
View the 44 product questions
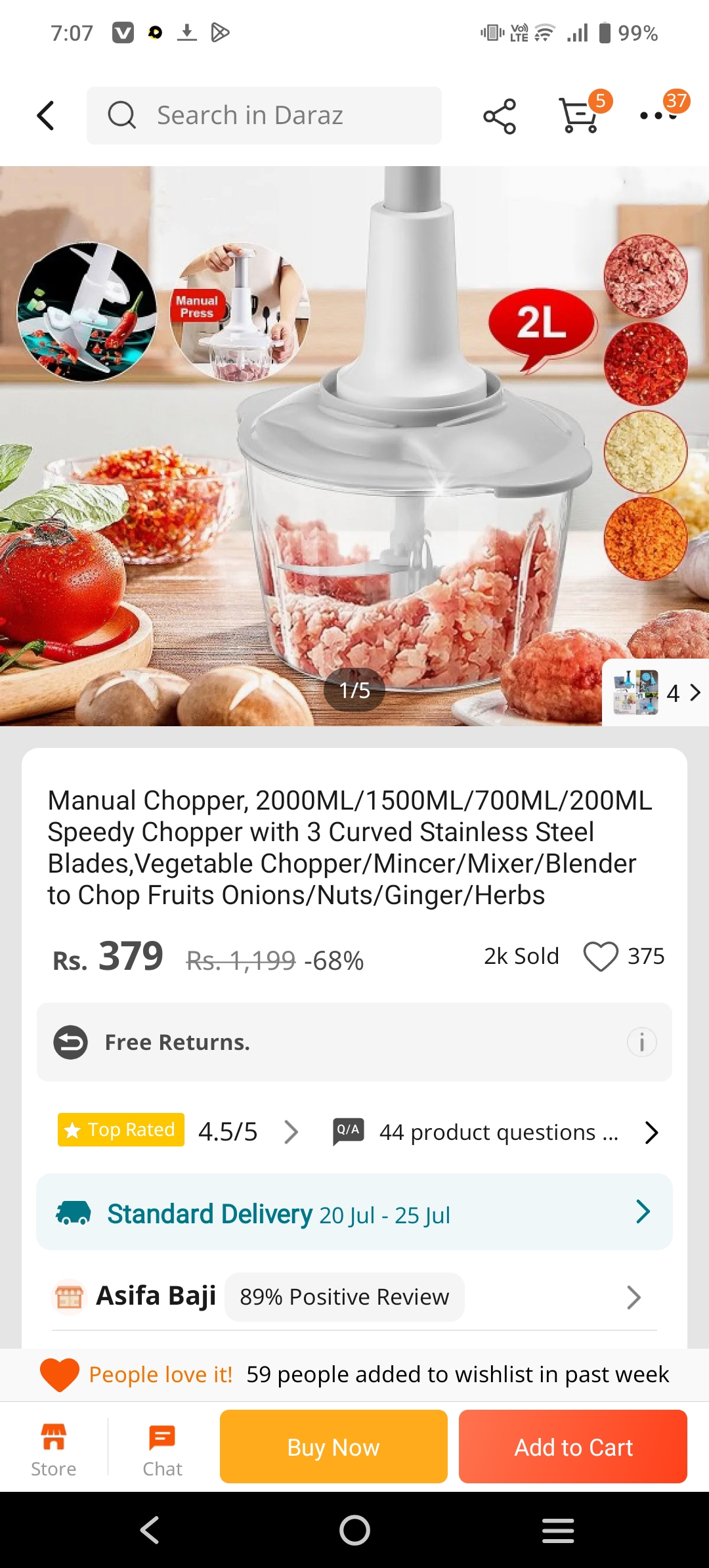497,1132
